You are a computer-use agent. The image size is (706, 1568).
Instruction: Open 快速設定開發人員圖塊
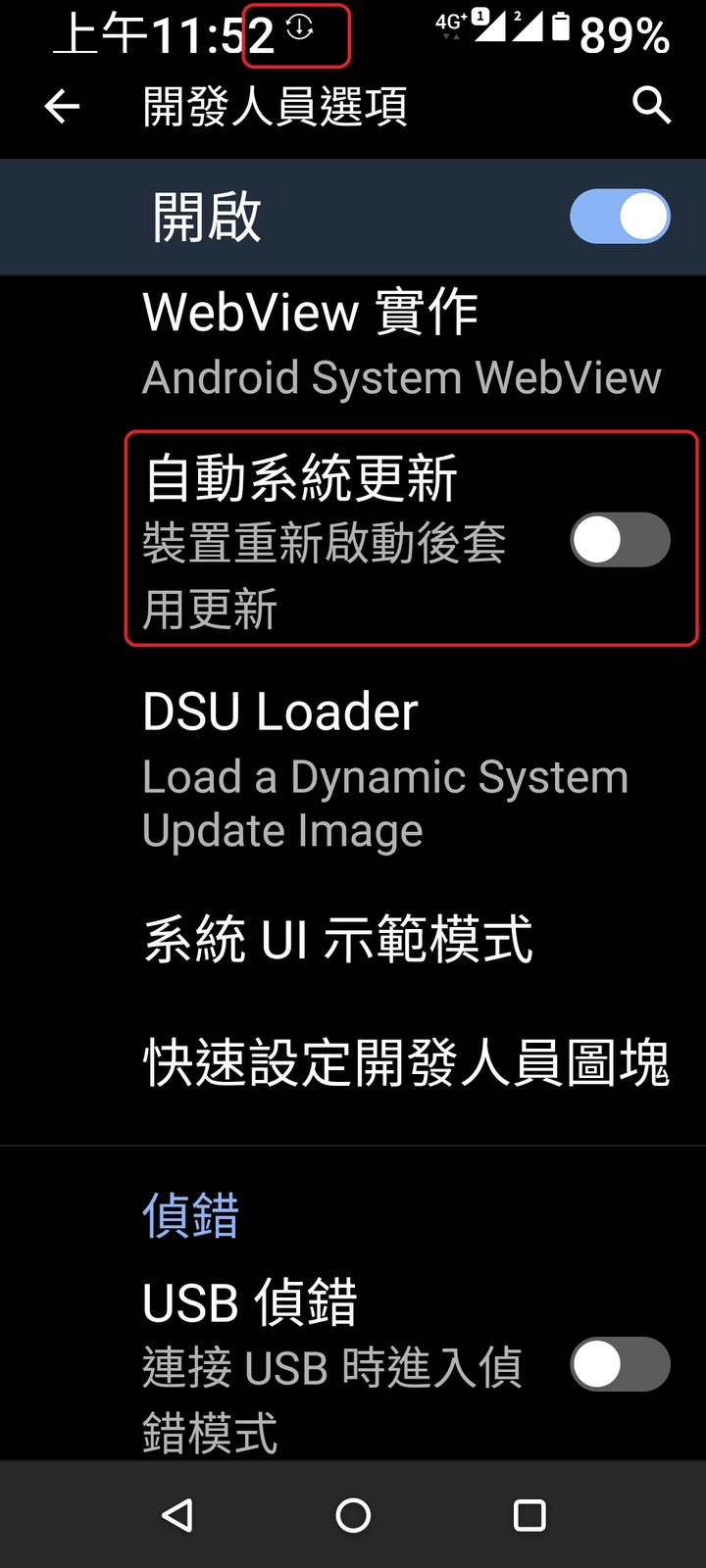click(x=406, y=1062)
